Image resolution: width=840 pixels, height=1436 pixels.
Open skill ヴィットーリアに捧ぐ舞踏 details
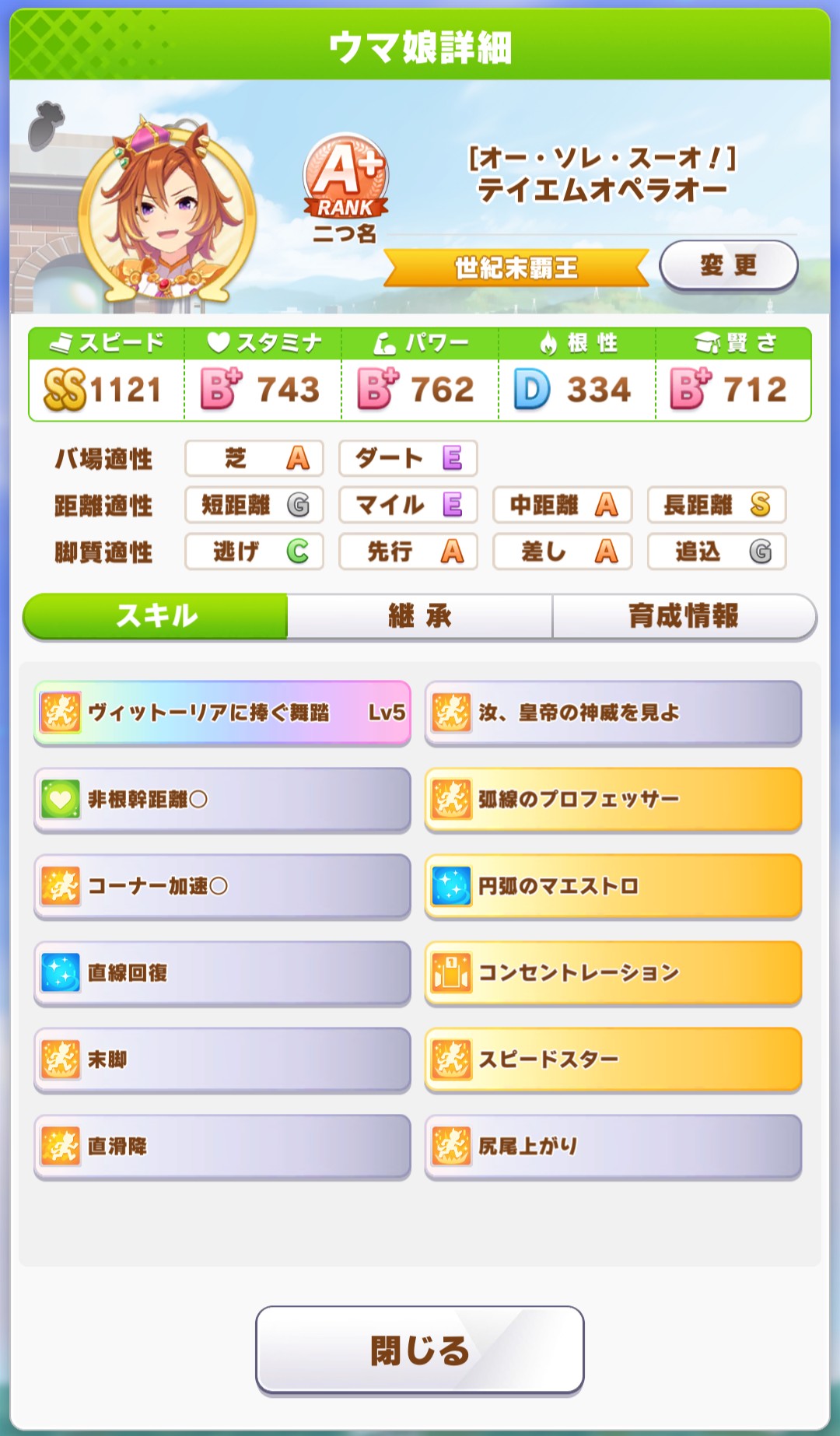tap(222, 713)
